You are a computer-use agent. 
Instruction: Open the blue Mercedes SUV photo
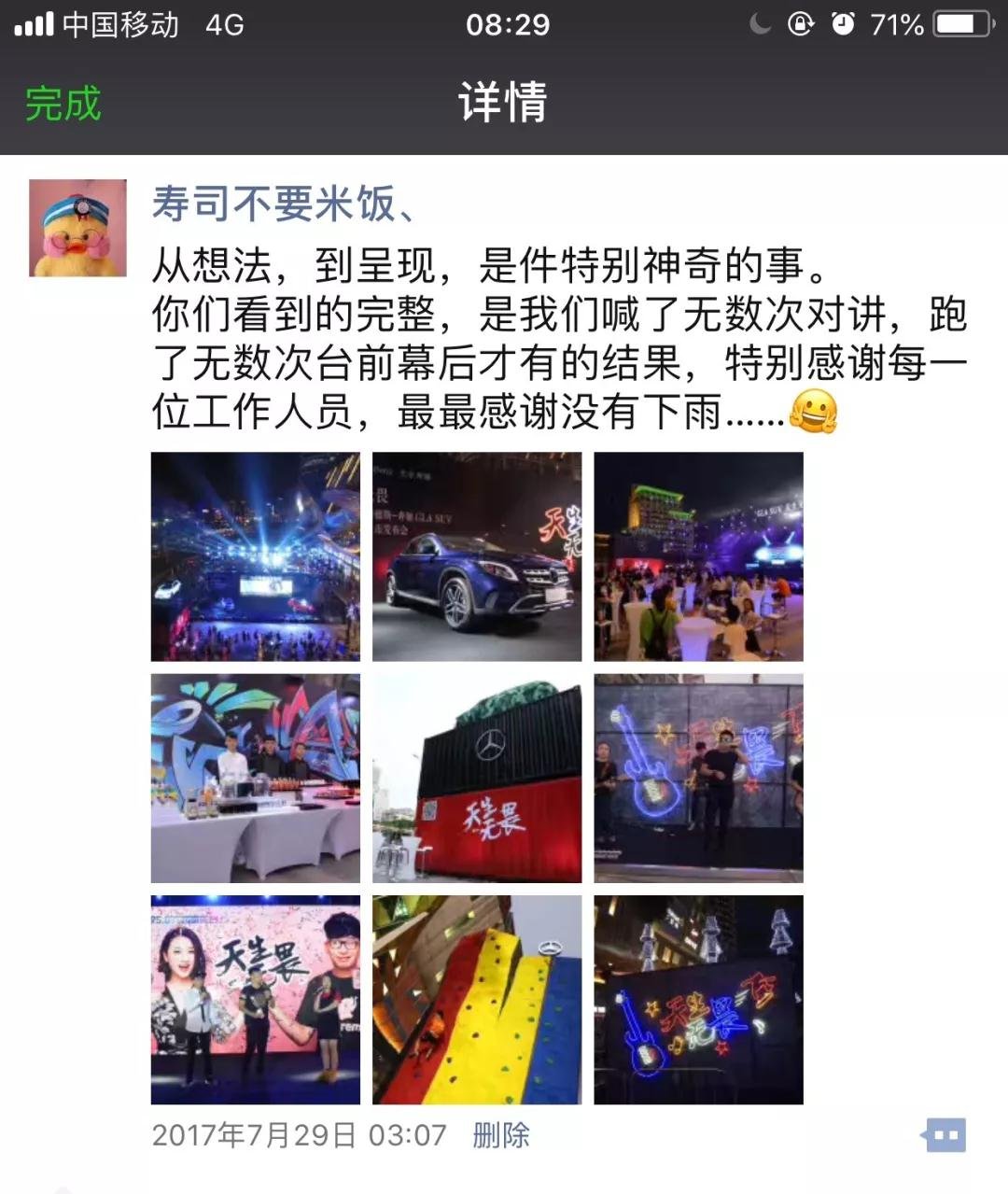click(x=477, y=556)
